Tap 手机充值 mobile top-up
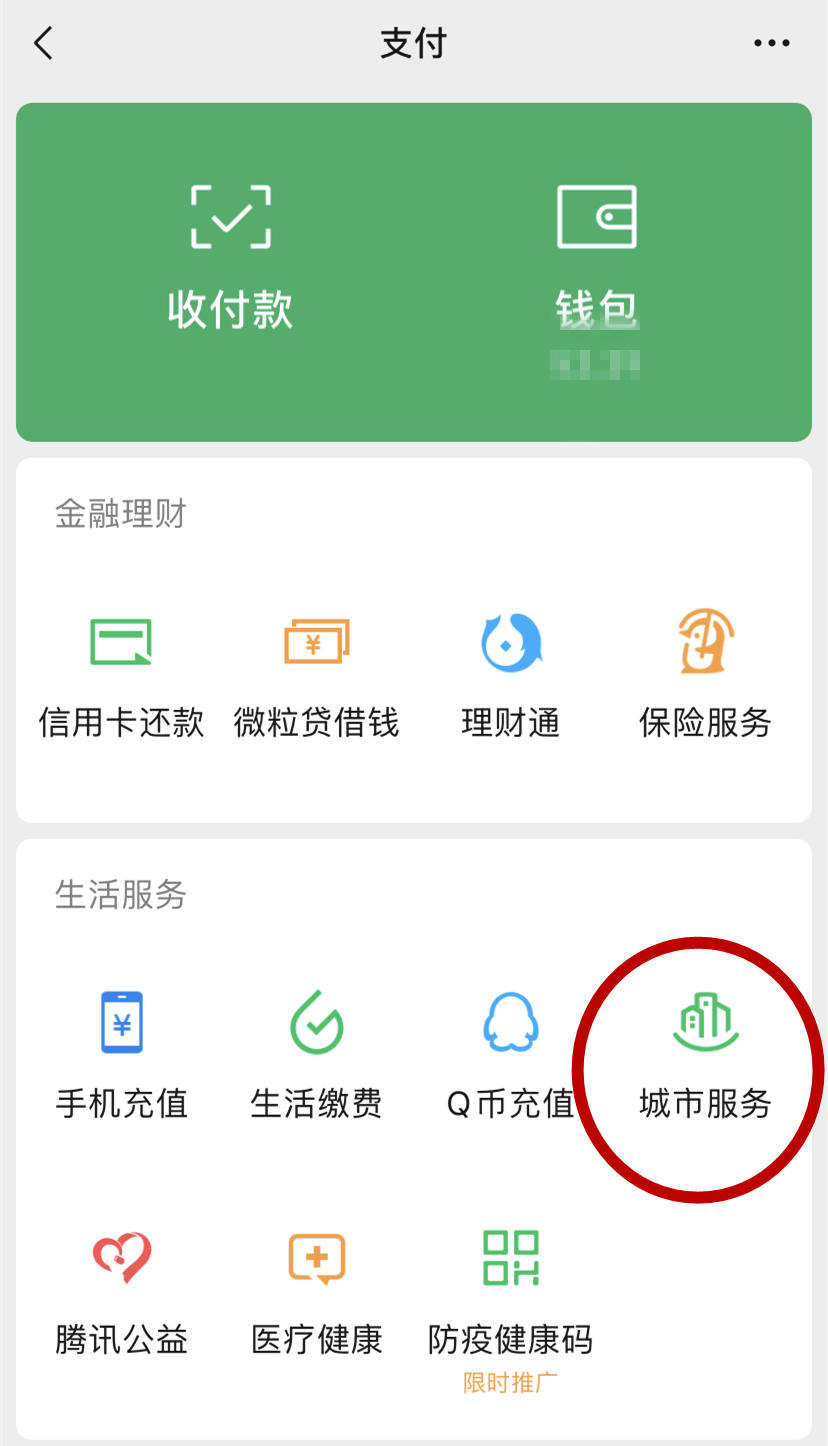 tap(121, 1055)
